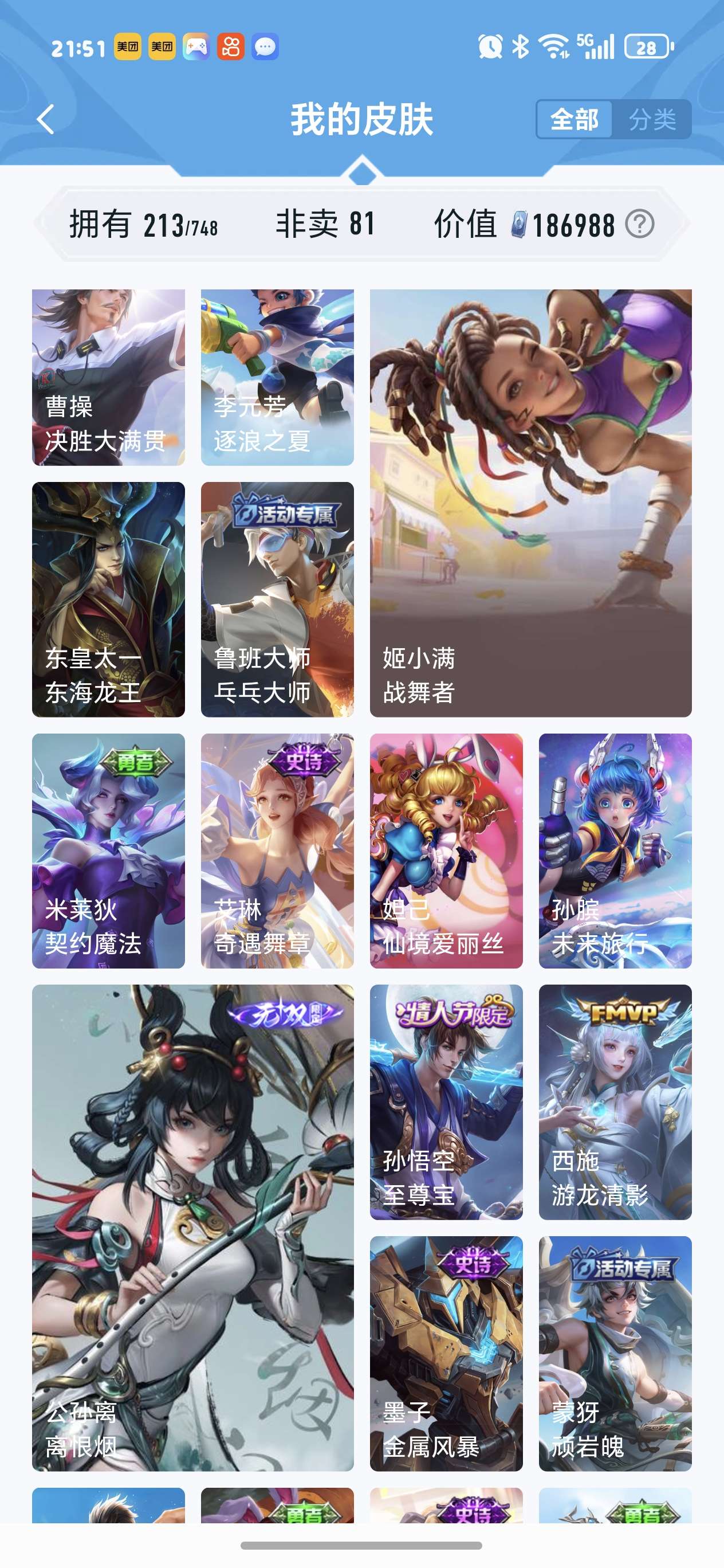Tap 西施 游龙清影 skin
Viewport: 724px width, 1568px height.
pos(615,1101)
